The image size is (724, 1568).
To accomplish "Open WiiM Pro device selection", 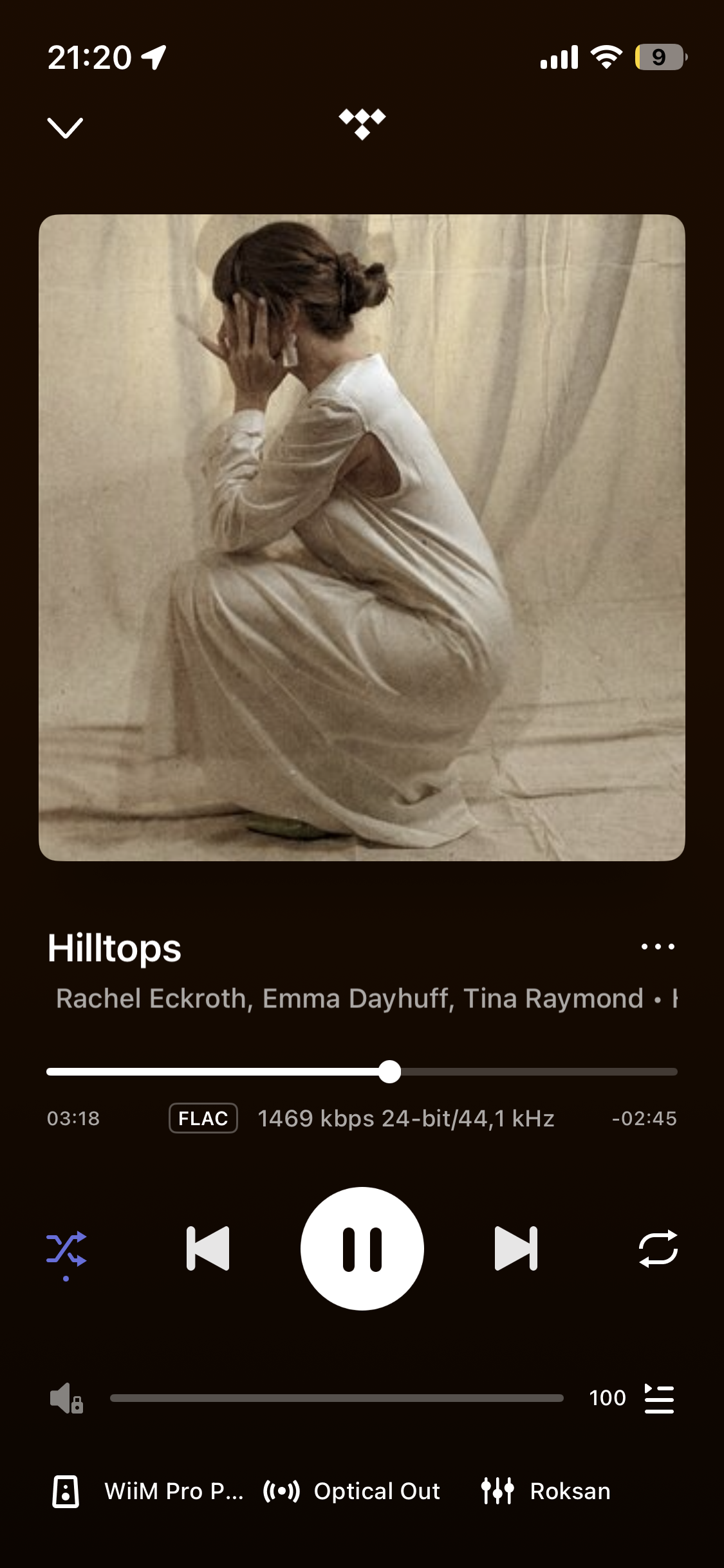I will pyautogui.click(x=147, y=1491).
